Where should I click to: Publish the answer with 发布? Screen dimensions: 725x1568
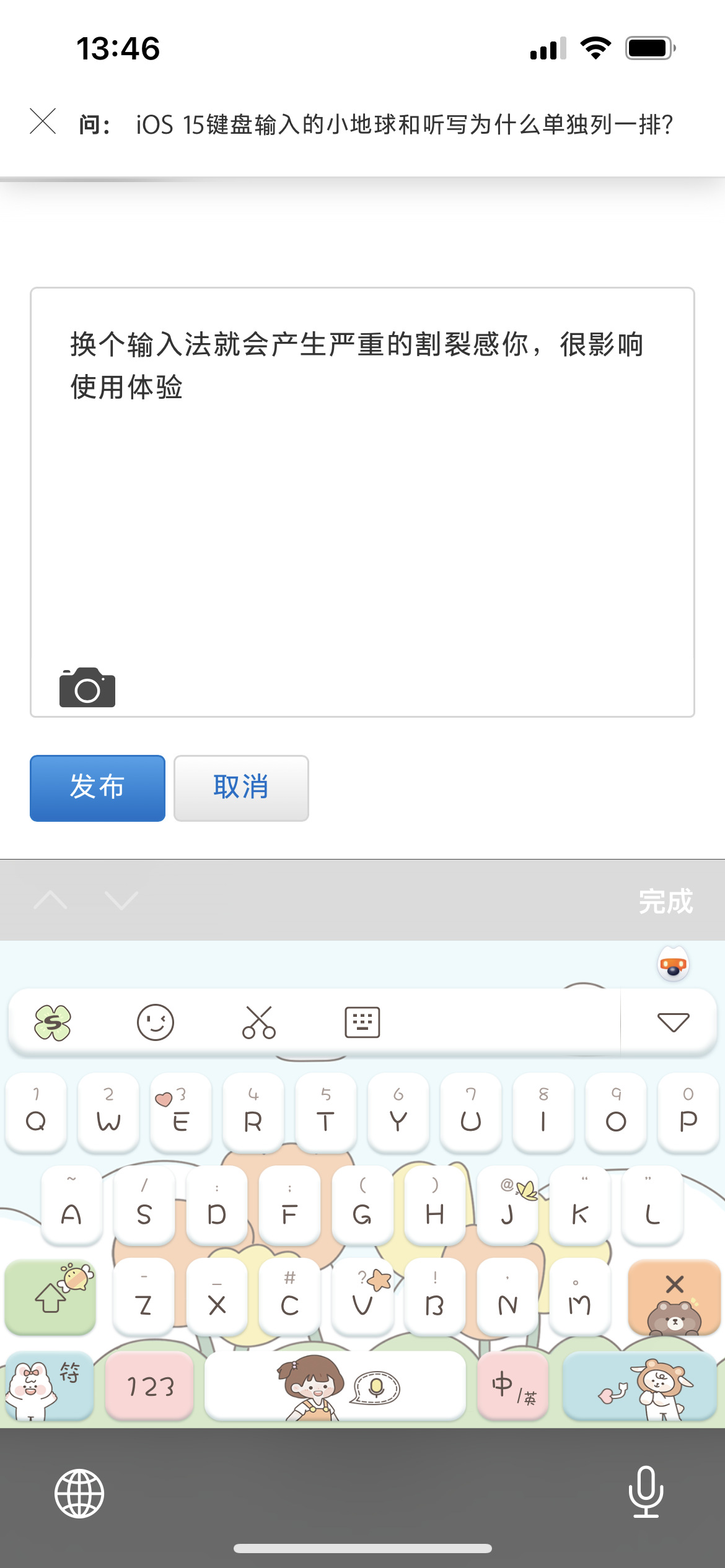coord(97,788)
